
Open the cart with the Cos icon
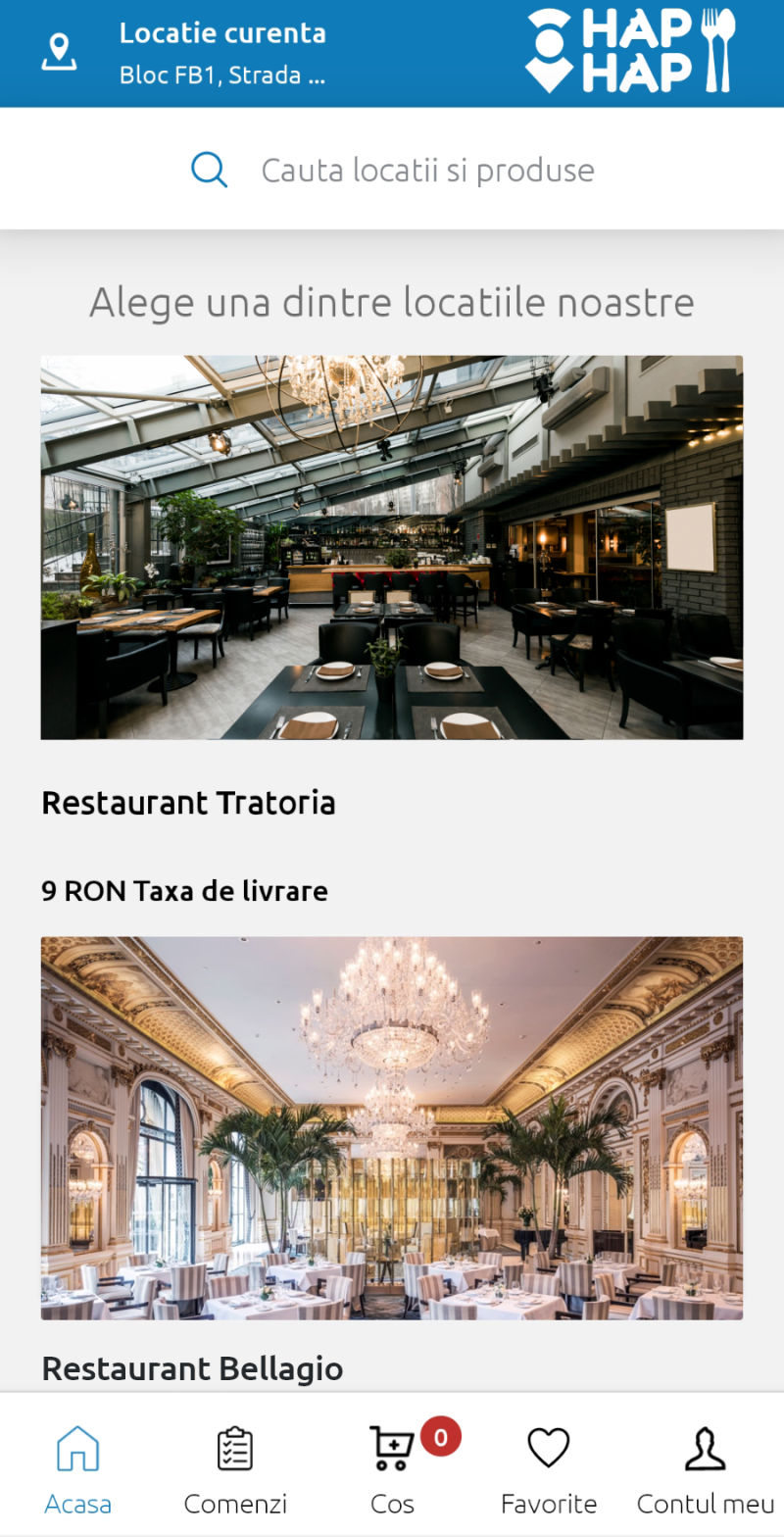pyautogui.click(x=392, y=1448)
